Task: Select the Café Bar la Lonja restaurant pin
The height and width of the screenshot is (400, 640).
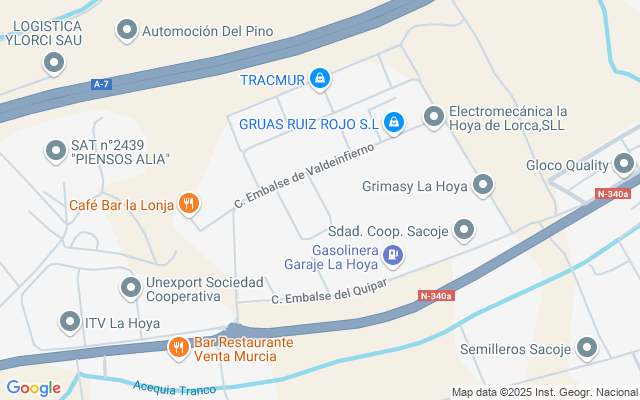Action: (x=188, y=205)
